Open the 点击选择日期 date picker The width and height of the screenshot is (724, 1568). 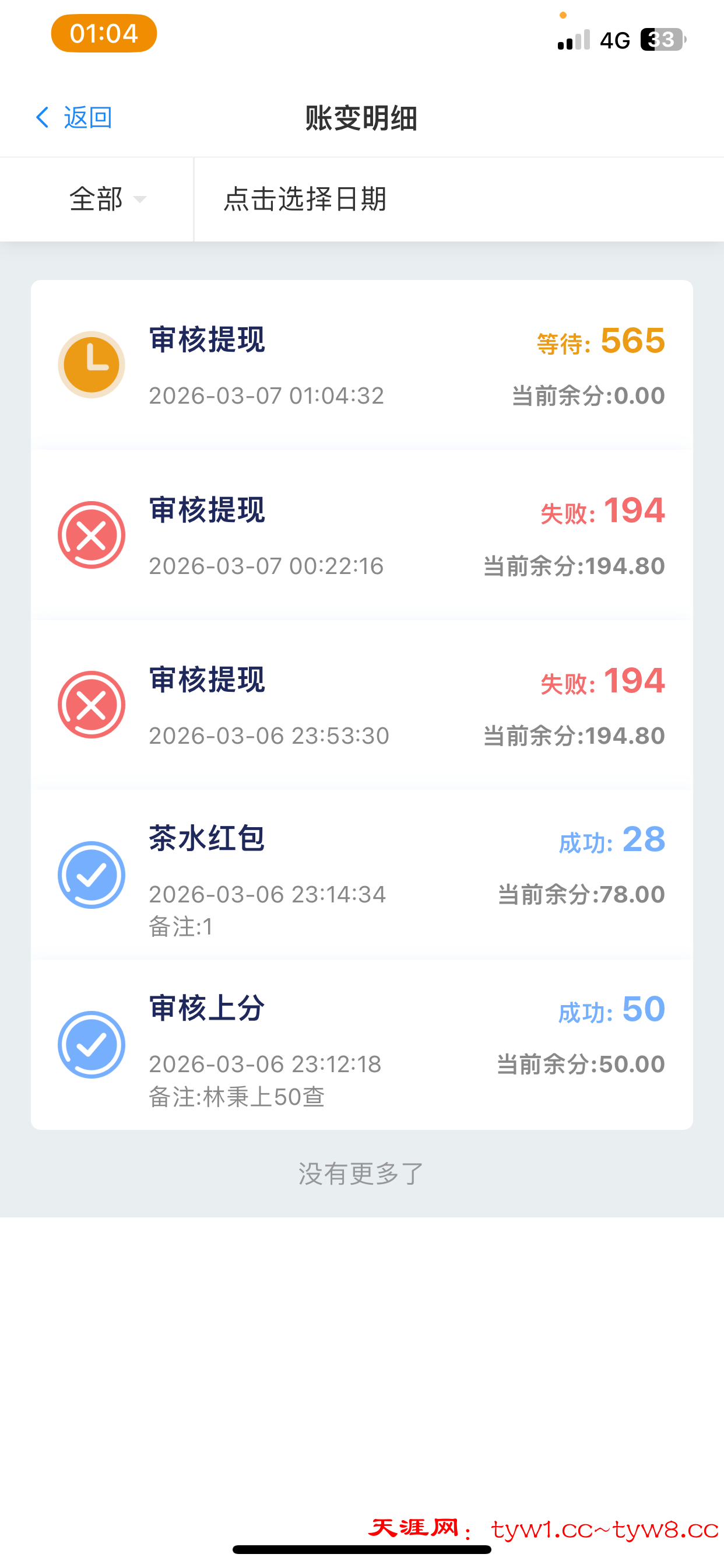305,199
